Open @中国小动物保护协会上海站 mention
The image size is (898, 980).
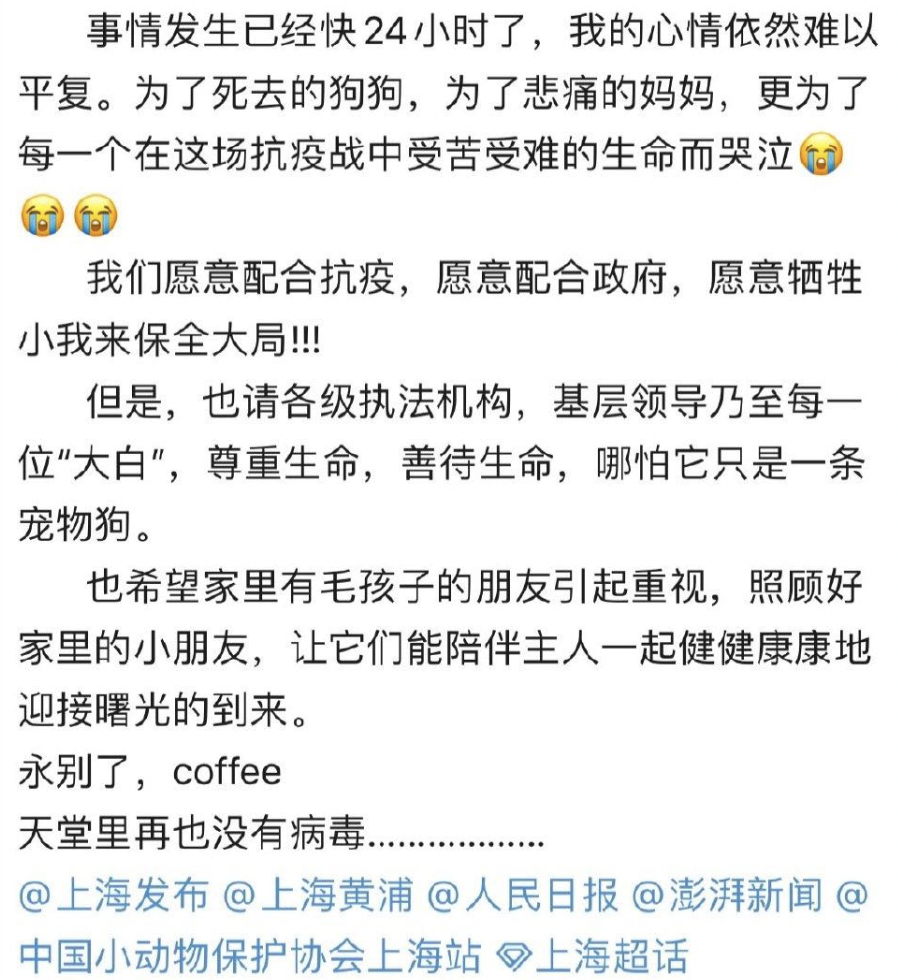(250, 951)
